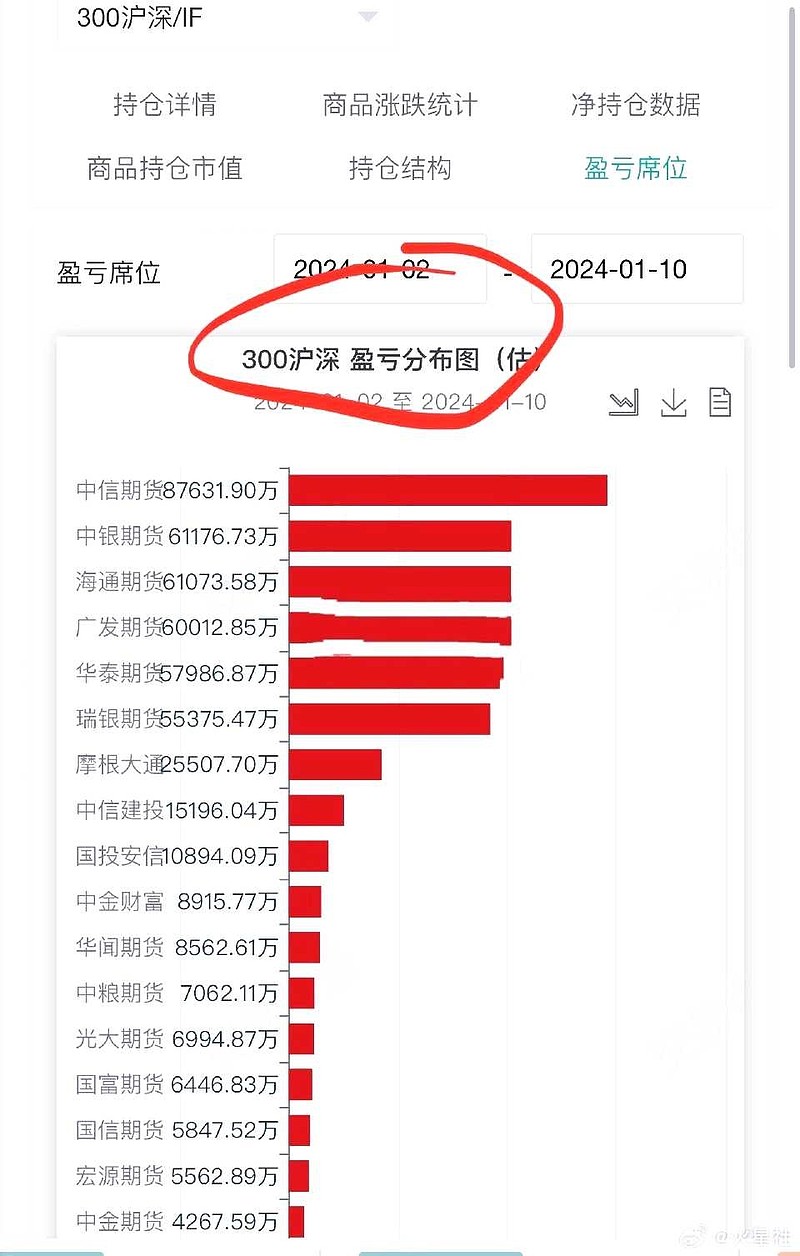Download the 盈亏分布图 chart image

673,402
